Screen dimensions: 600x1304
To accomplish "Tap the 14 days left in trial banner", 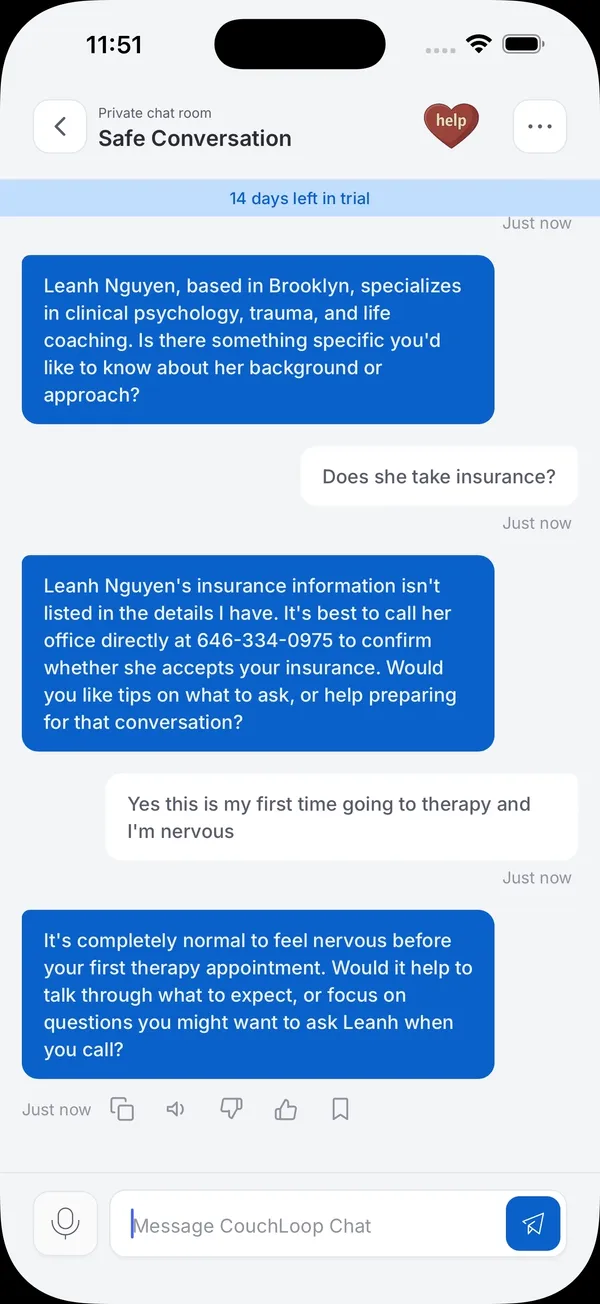I will pyautogui.click(x=300, y=198).
